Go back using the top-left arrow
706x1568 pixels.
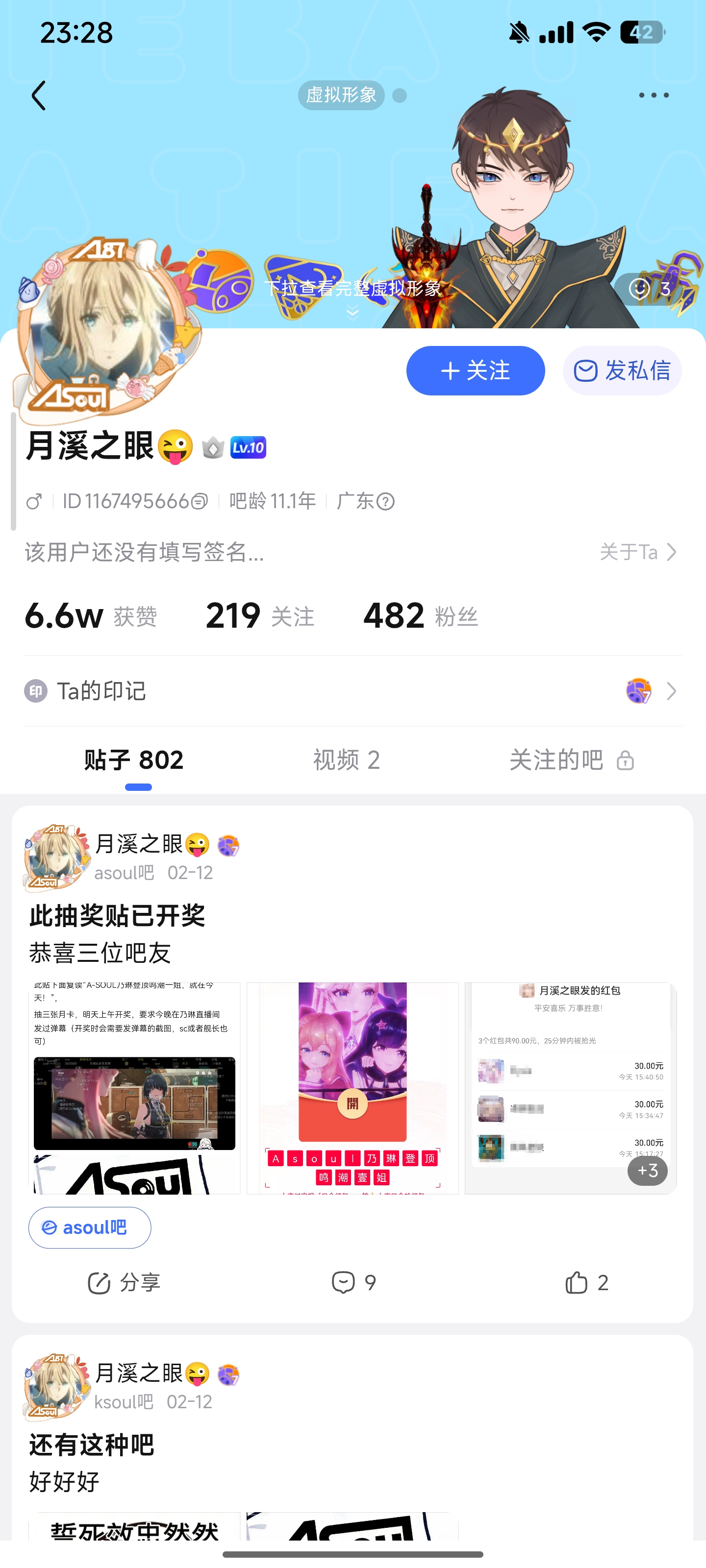click(x=38, y=96)
